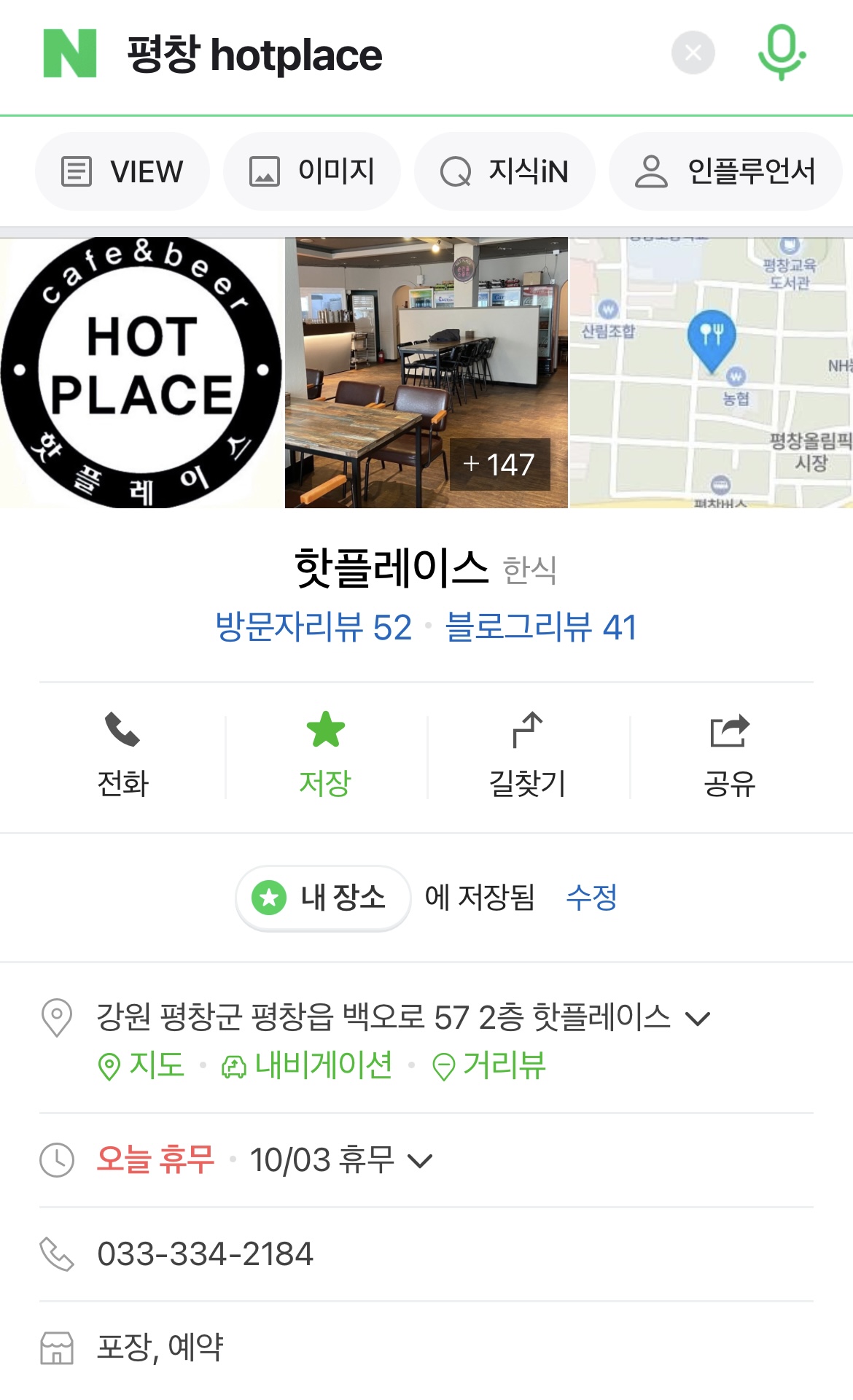Edit saved list via 수정 link
Screen dimensions: 853x1400
coord(591,898)
